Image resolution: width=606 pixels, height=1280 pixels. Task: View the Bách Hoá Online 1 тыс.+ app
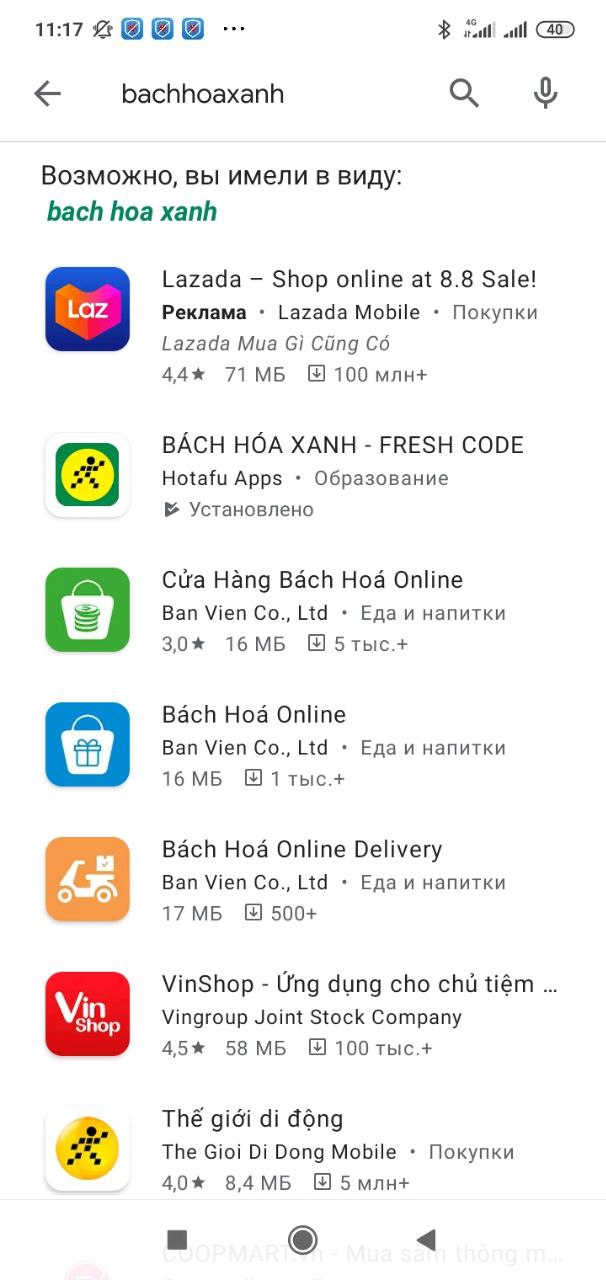tap(303, 745)
